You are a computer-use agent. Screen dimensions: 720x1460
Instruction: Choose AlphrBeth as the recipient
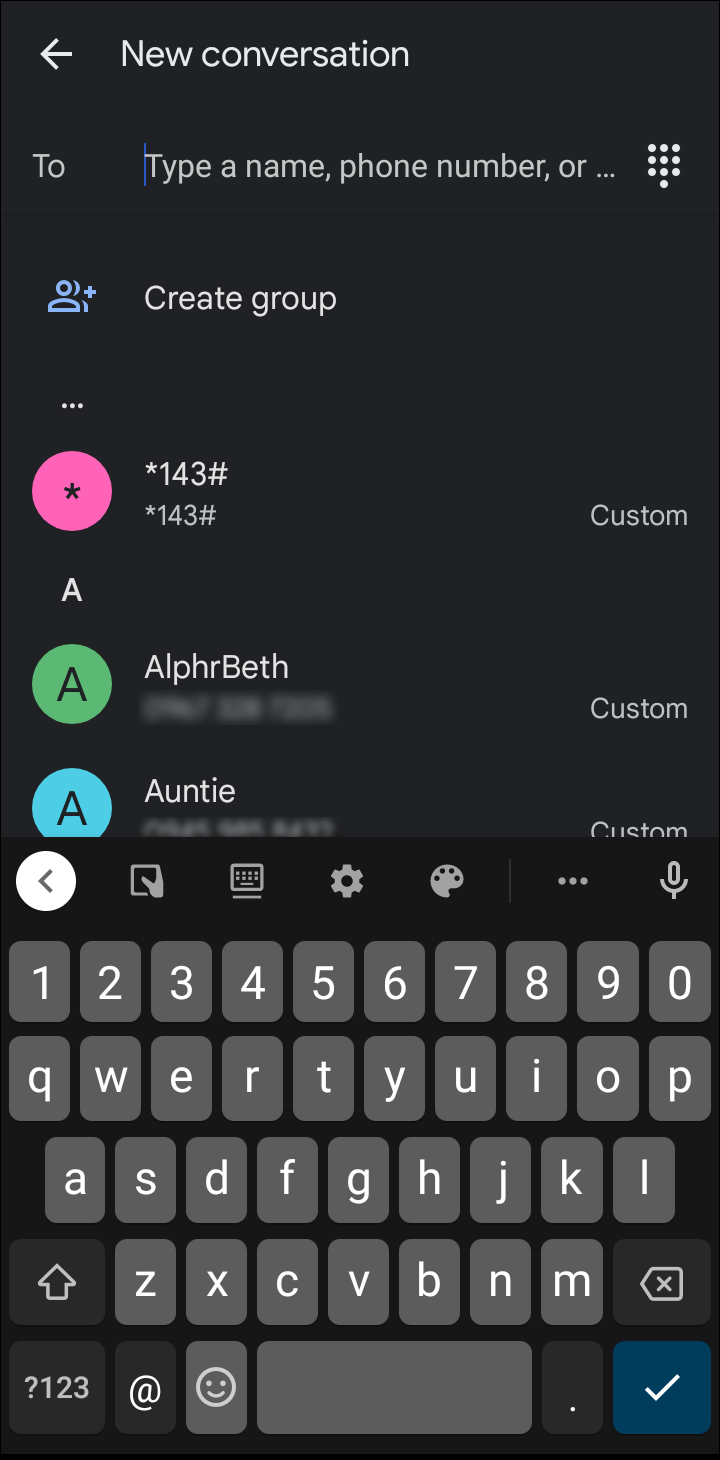[360, 685]
